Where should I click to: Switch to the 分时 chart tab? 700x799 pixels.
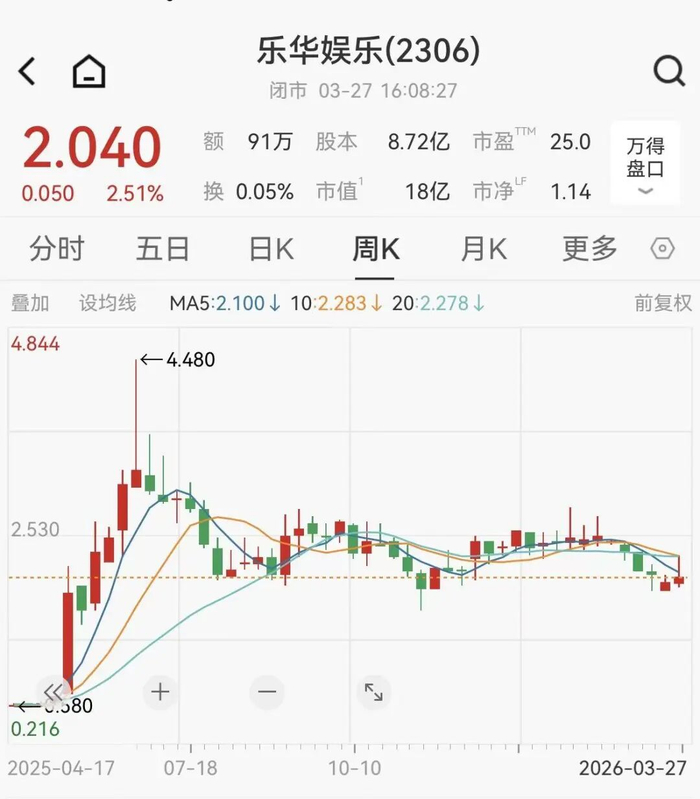[x=57, y=249]
